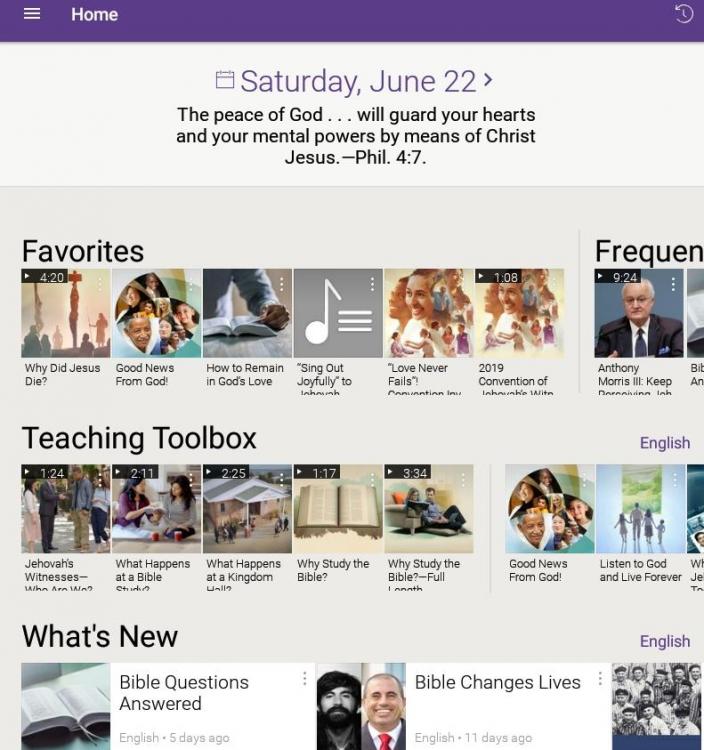Change the What's New language from English
704x750 pixels.
coord(665,641)
